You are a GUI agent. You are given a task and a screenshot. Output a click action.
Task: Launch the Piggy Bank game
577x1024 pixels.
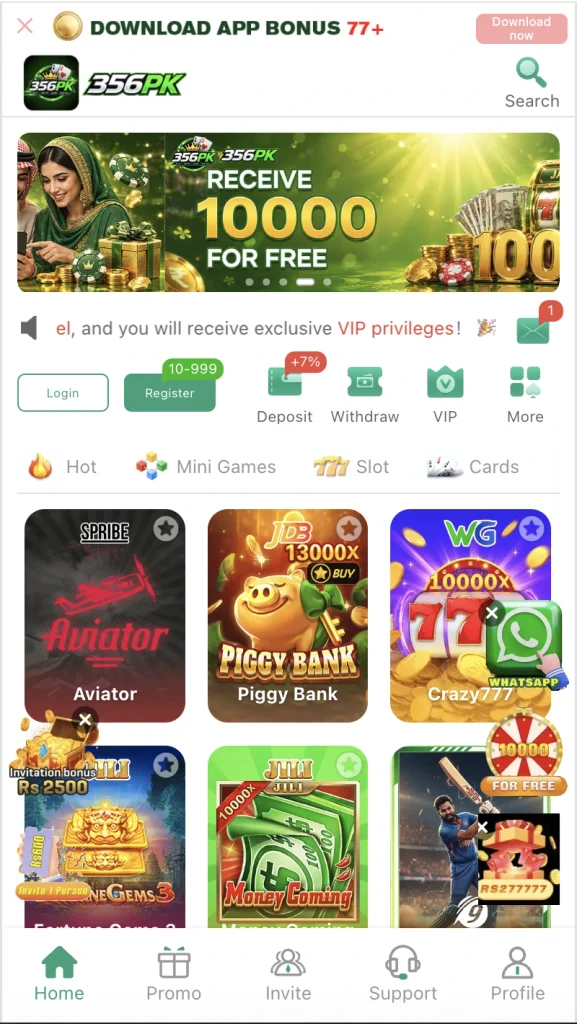pos(287,615)
